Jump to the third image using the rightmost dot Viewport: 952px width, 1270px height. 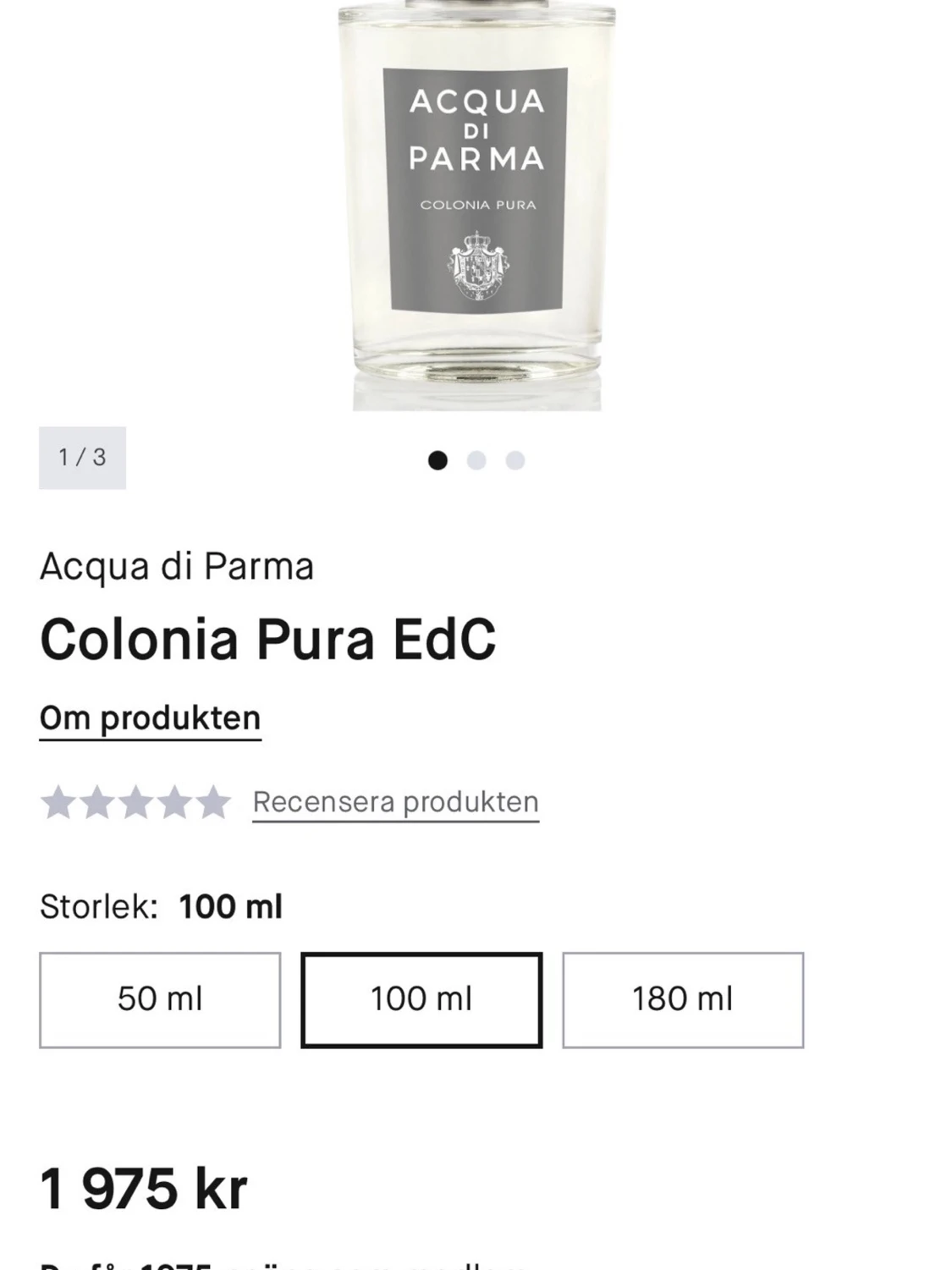[515, 459]
